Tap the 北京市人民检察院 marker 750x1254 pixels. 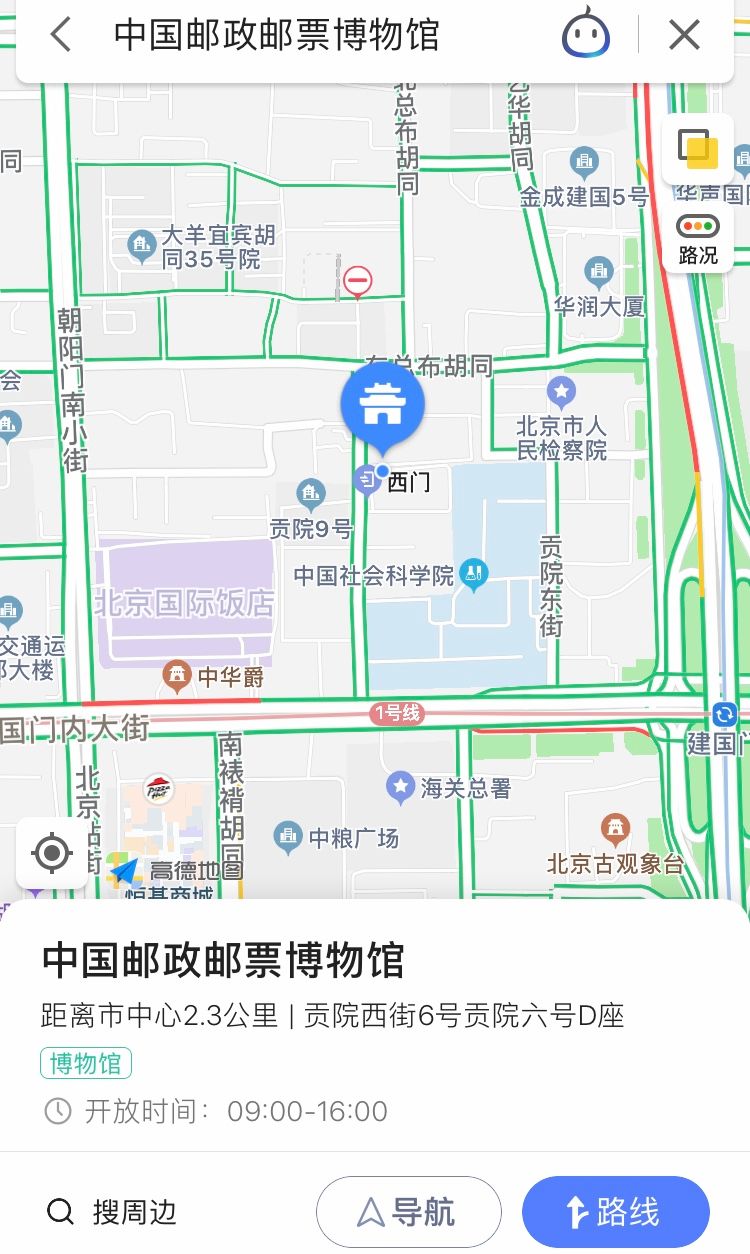tap(561, 391)
